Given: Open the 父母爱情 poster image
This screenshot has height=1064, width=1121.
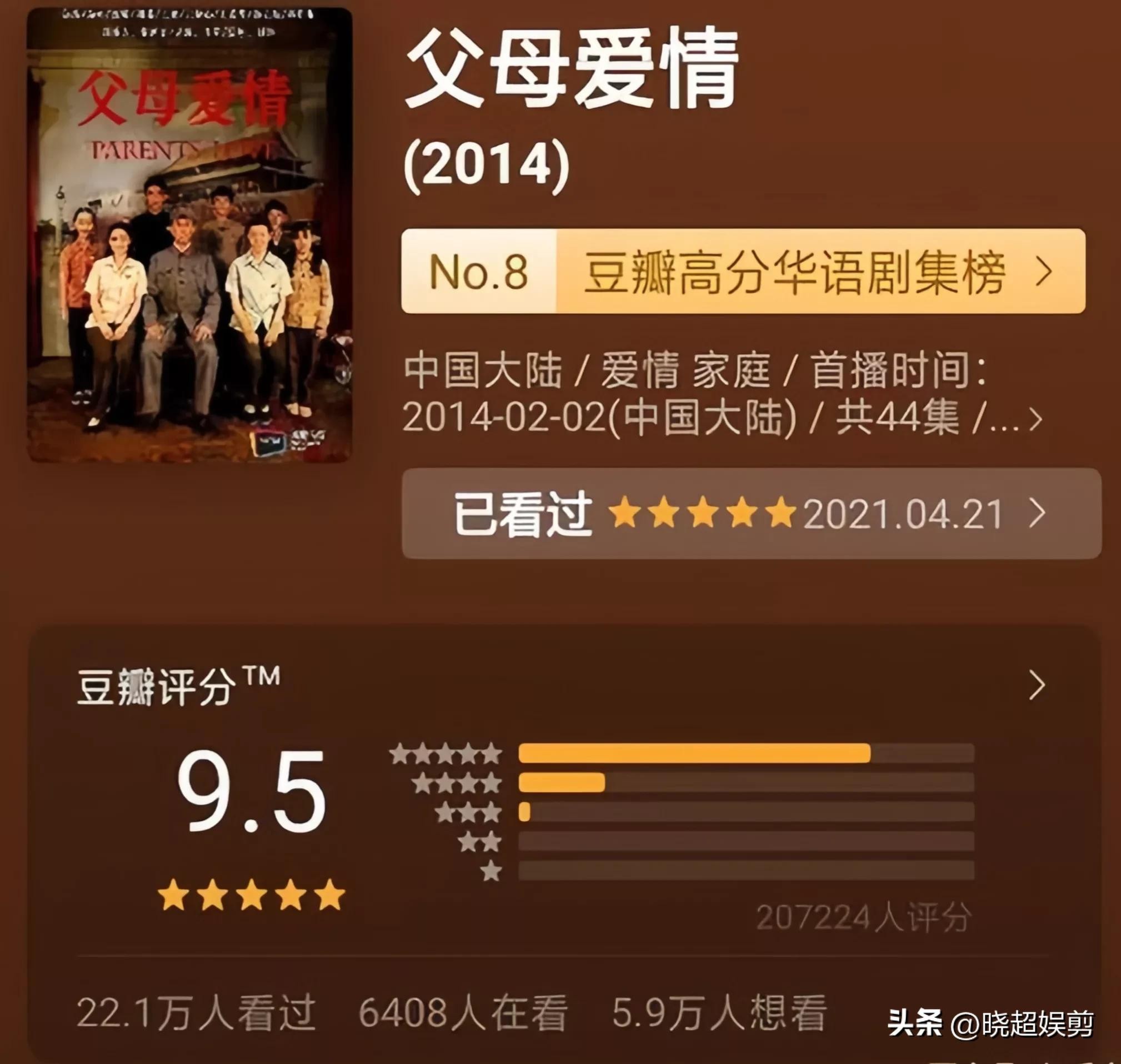Looking at the screenshot, I should point(189,235).
